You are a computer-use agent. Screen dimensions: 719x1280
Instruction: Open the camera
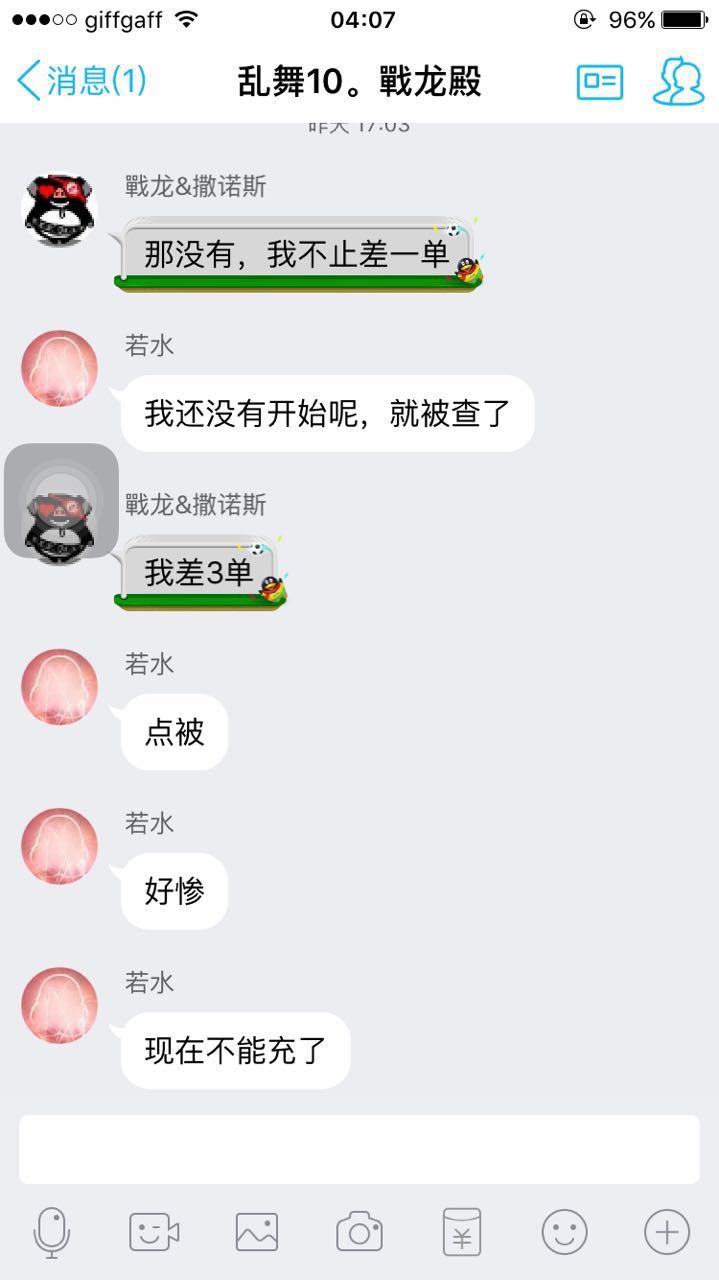tap(359, 1232)
